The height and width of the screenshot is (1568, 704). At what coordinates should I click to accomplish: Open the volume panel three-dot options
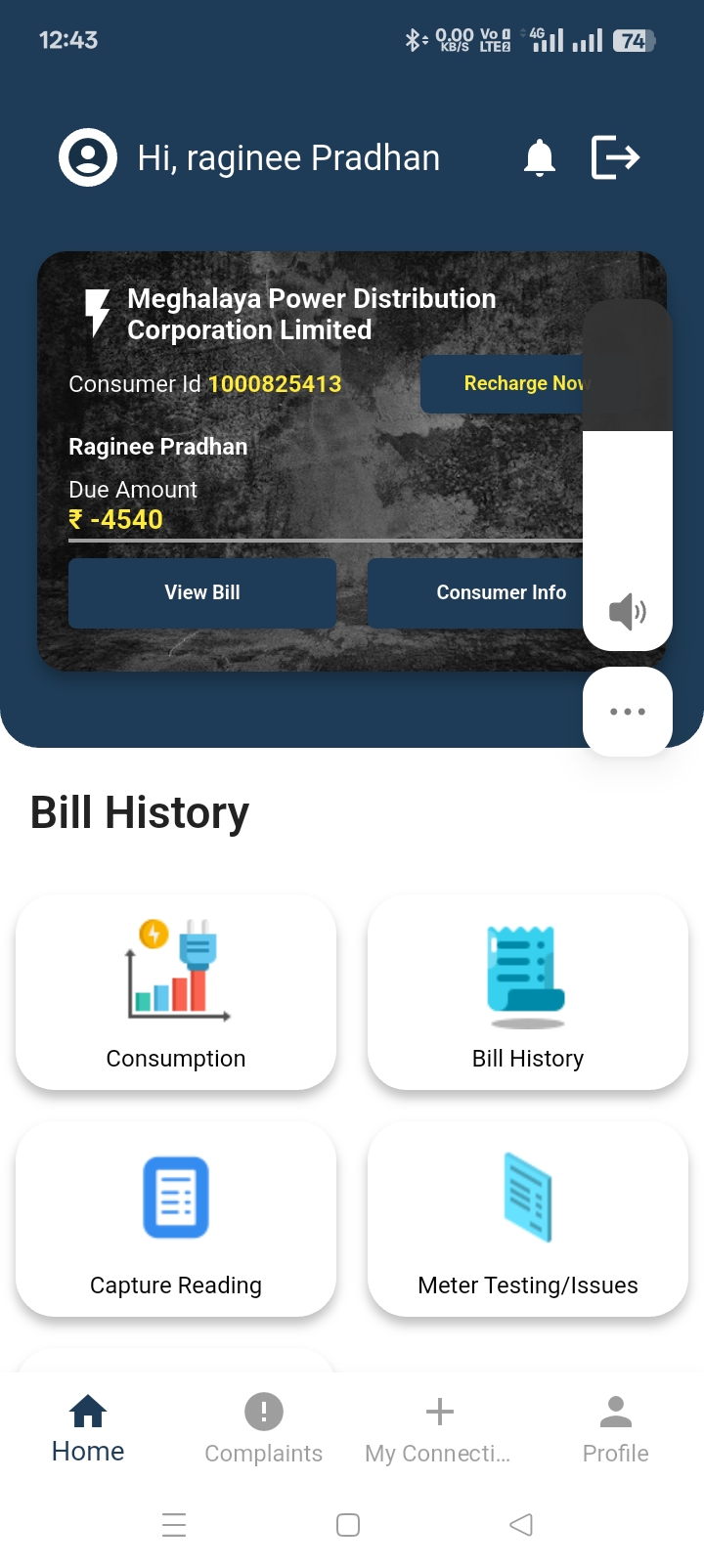(628, 712)
